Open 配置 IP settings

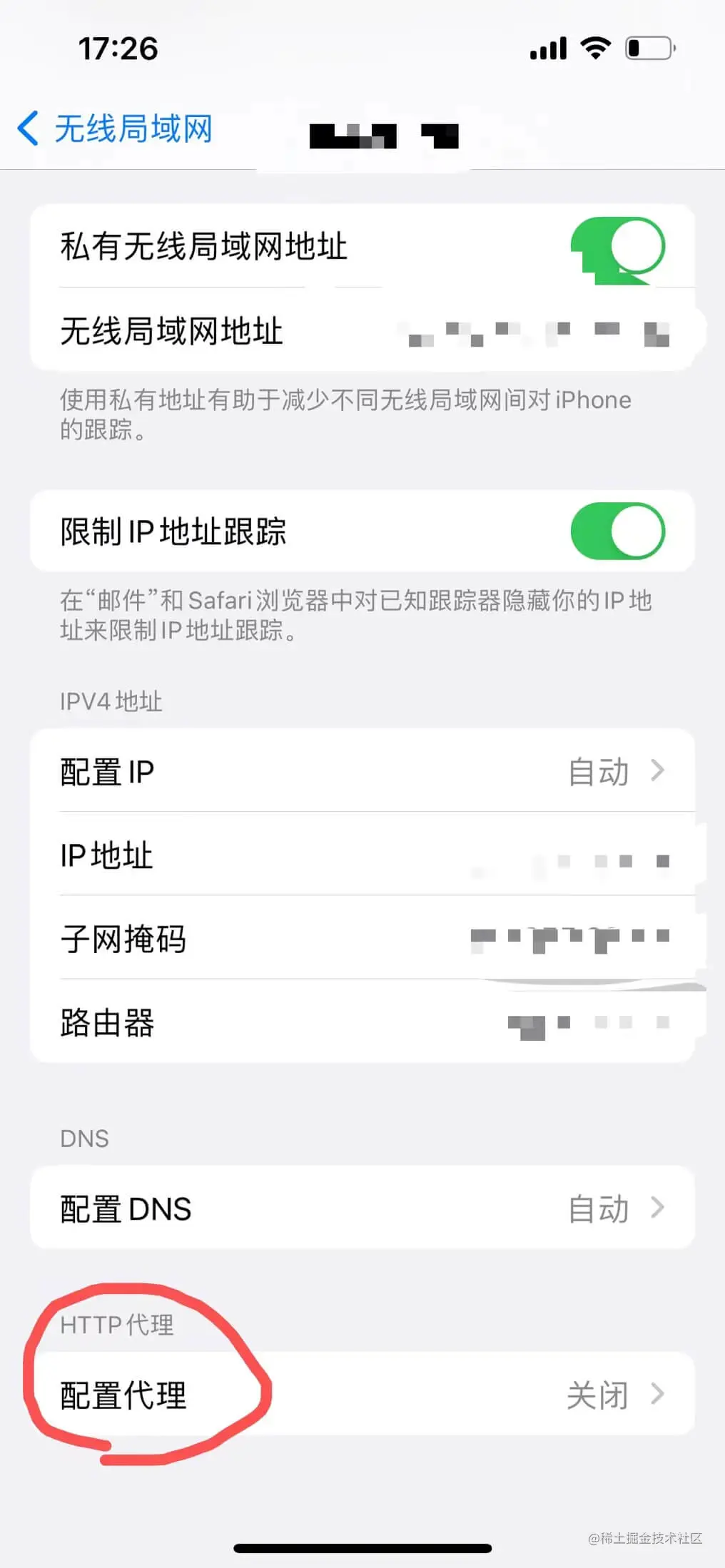pos(362,771)
